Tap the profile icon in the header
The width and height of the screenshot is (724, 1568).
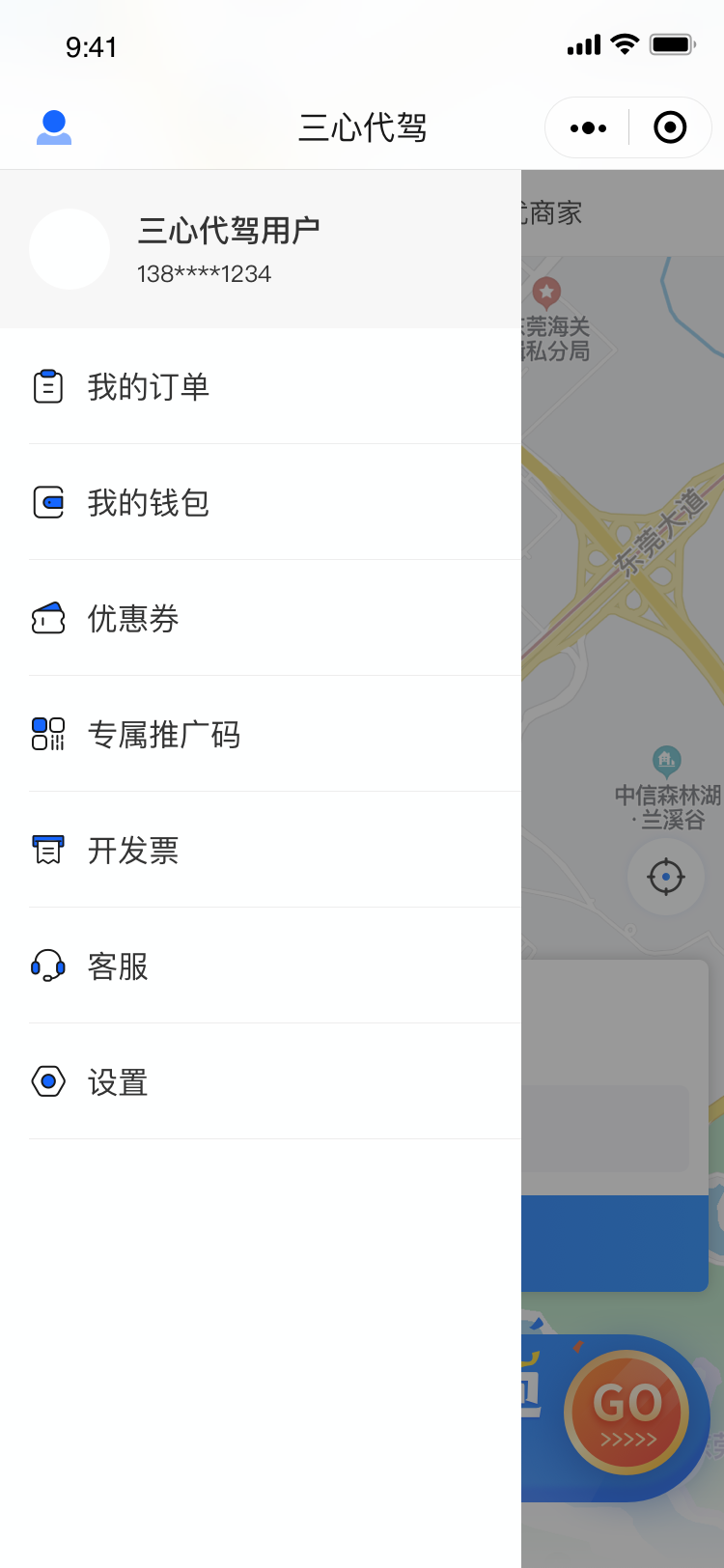[x=54, y=127]
